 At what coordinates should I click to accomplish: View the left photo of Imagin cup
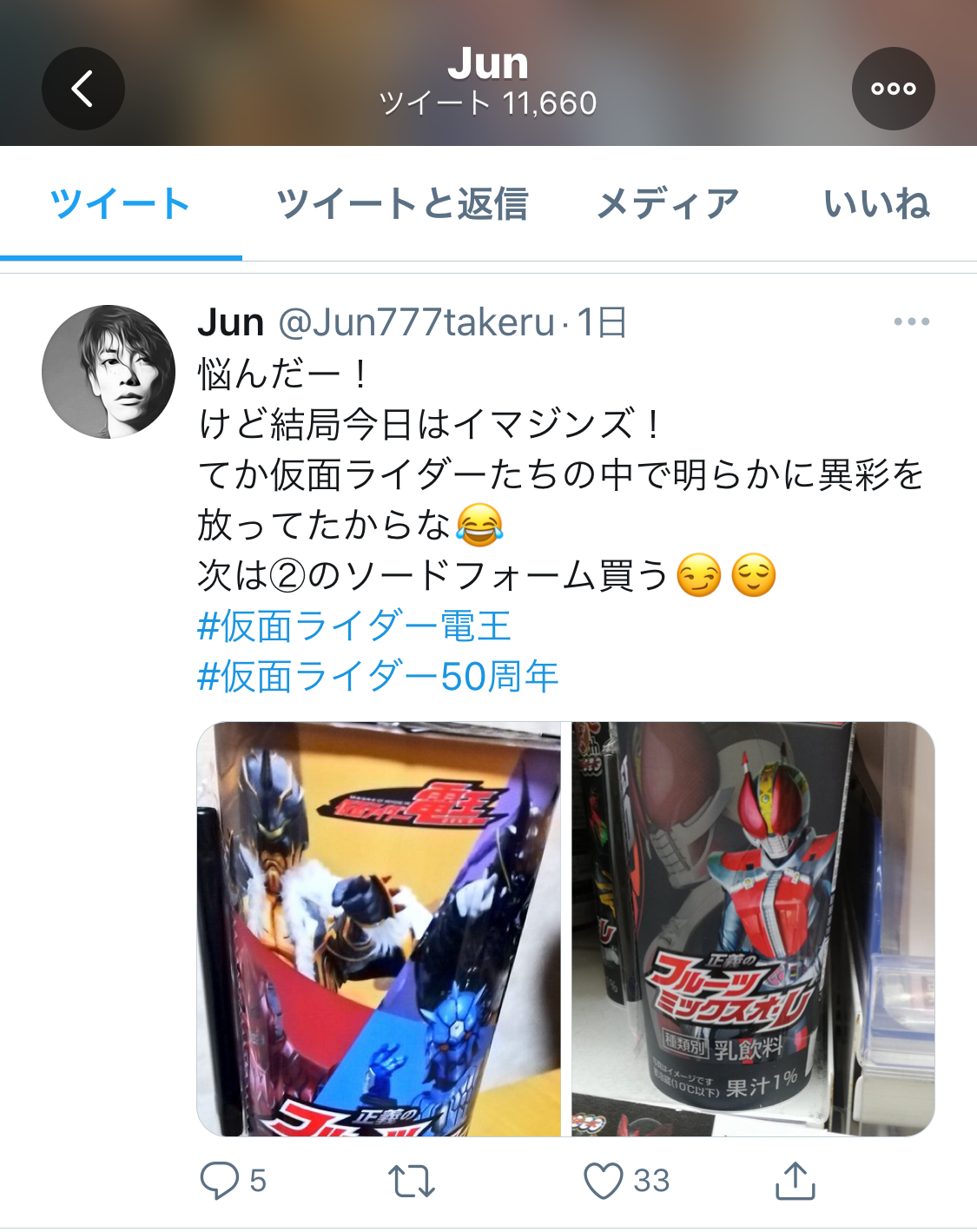[379, 929]
